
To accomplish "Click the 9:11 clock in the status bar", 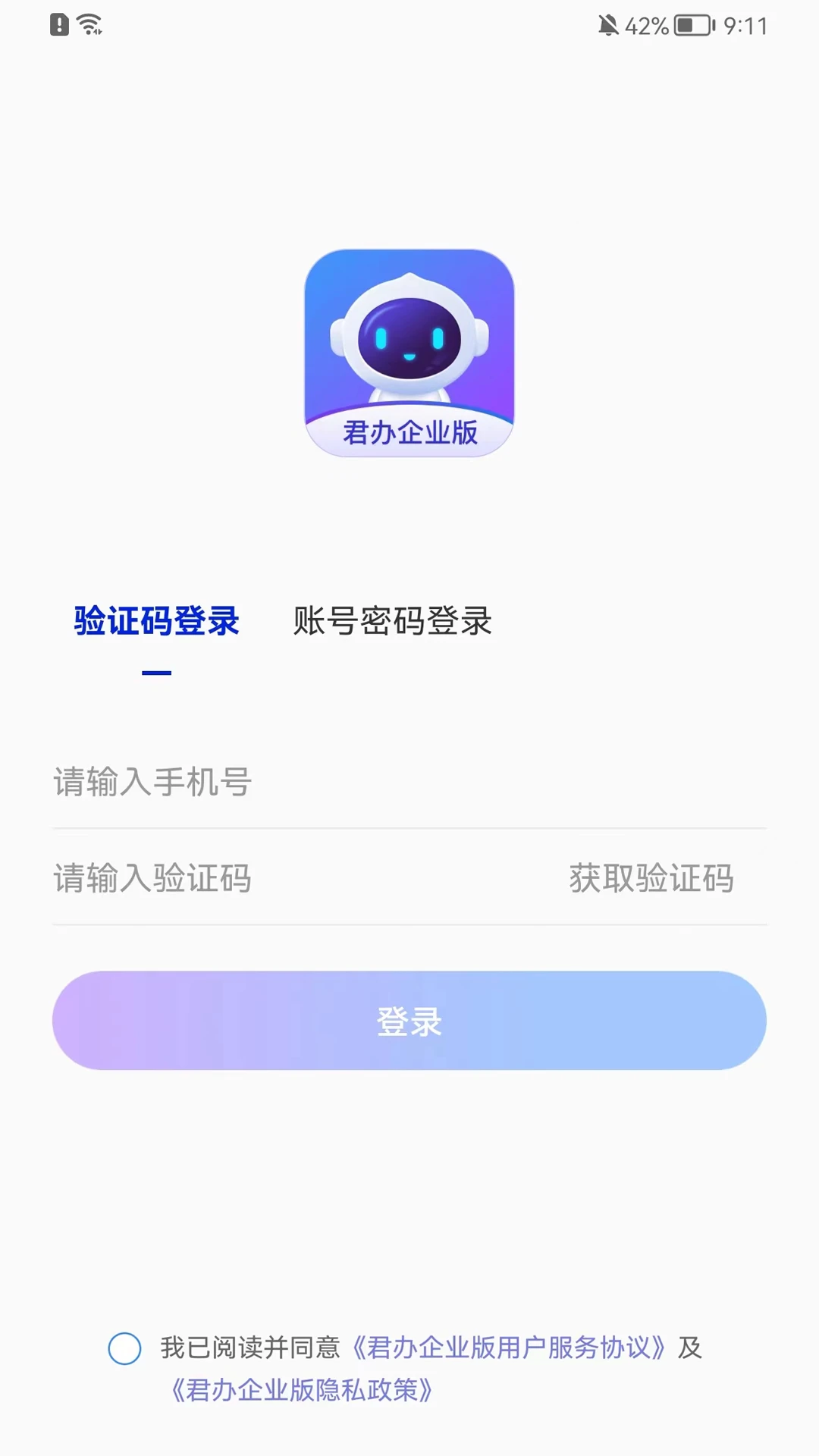I will 746,25.
